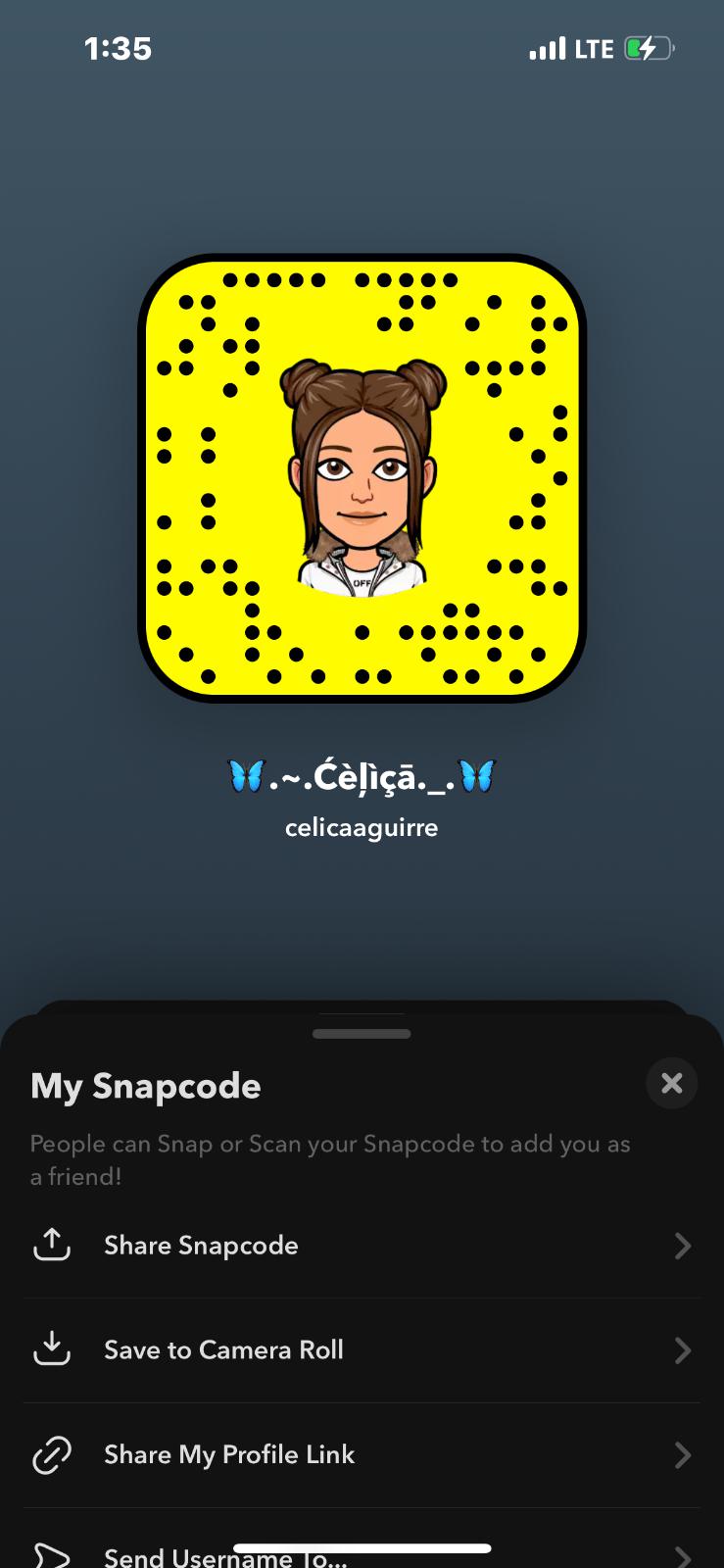Open Share Snapcode option
This screenshot has height=1568, width=724.
pos(361,1246)
